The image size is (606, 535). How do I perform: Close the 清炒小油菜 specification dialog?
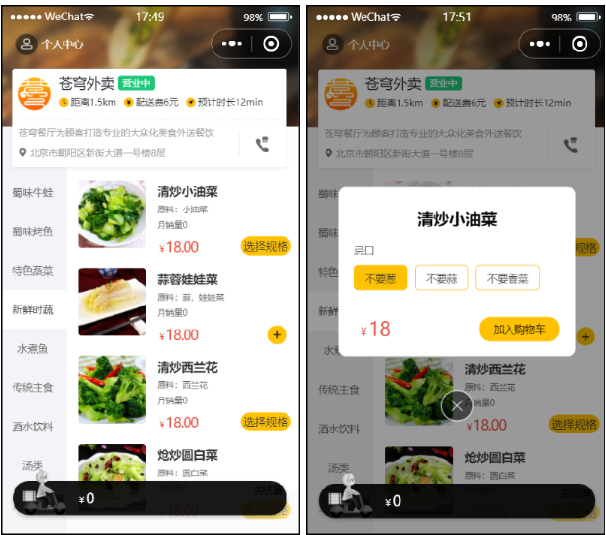[457, 405]
